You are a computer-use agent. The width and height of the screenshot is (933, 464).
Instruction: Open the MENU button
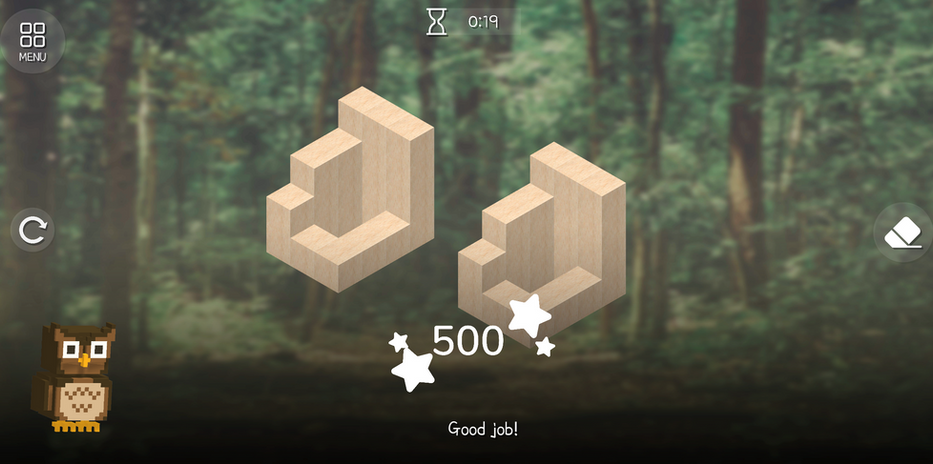click(x=33, y=41)
